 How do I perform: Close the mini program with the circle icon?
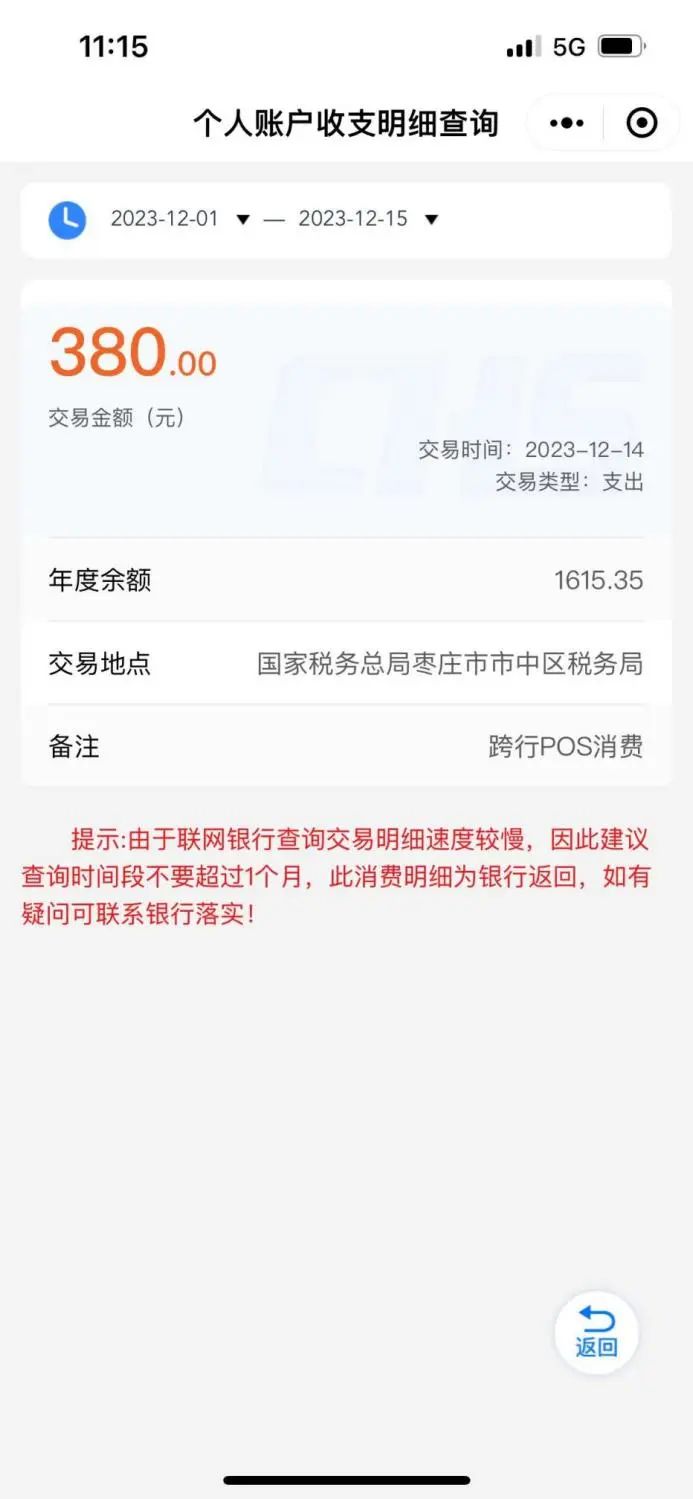(641, 123)
